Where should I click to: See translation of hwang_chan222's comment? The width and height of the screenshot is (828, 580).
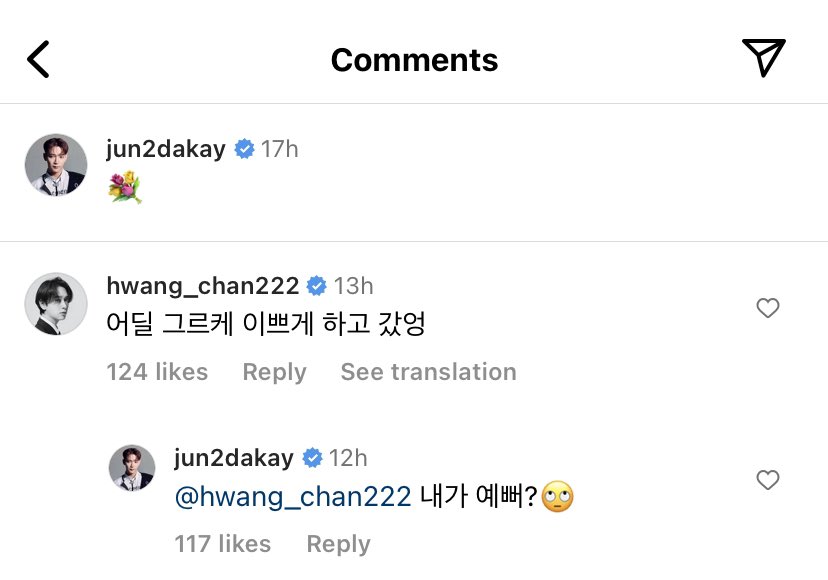pyautogui.click(x=428, y=372)
